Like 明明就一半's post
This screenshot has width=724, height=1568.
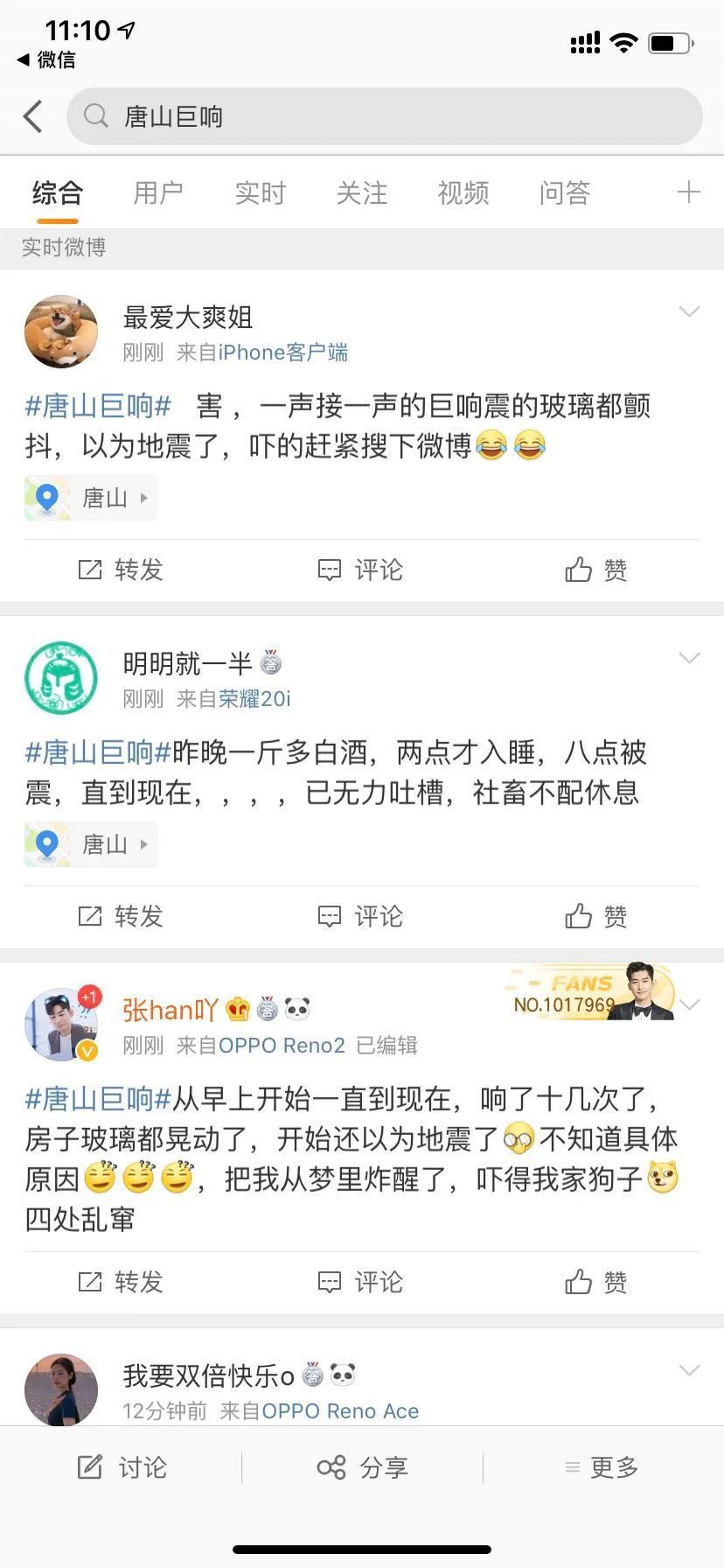tap(595, 917)
